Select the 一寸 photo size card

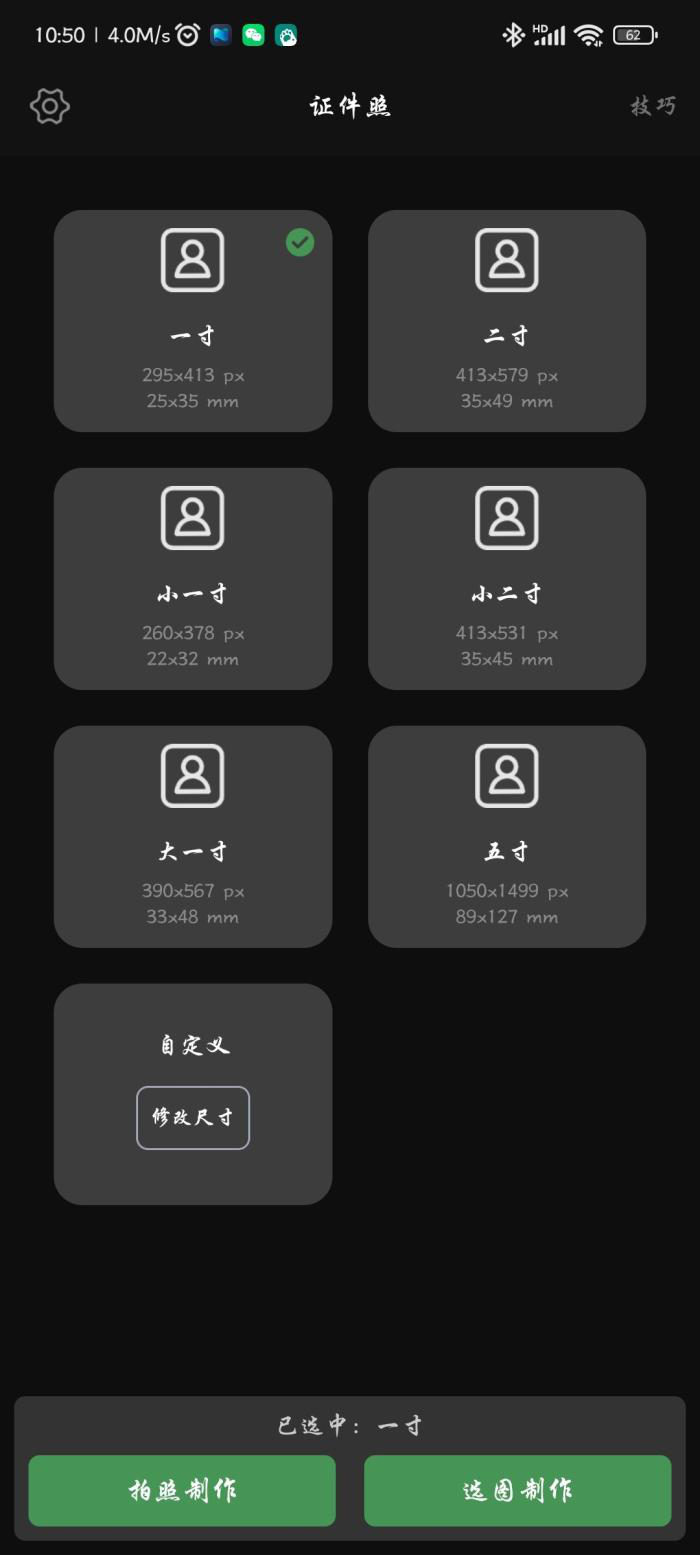[x=193, y=321]
